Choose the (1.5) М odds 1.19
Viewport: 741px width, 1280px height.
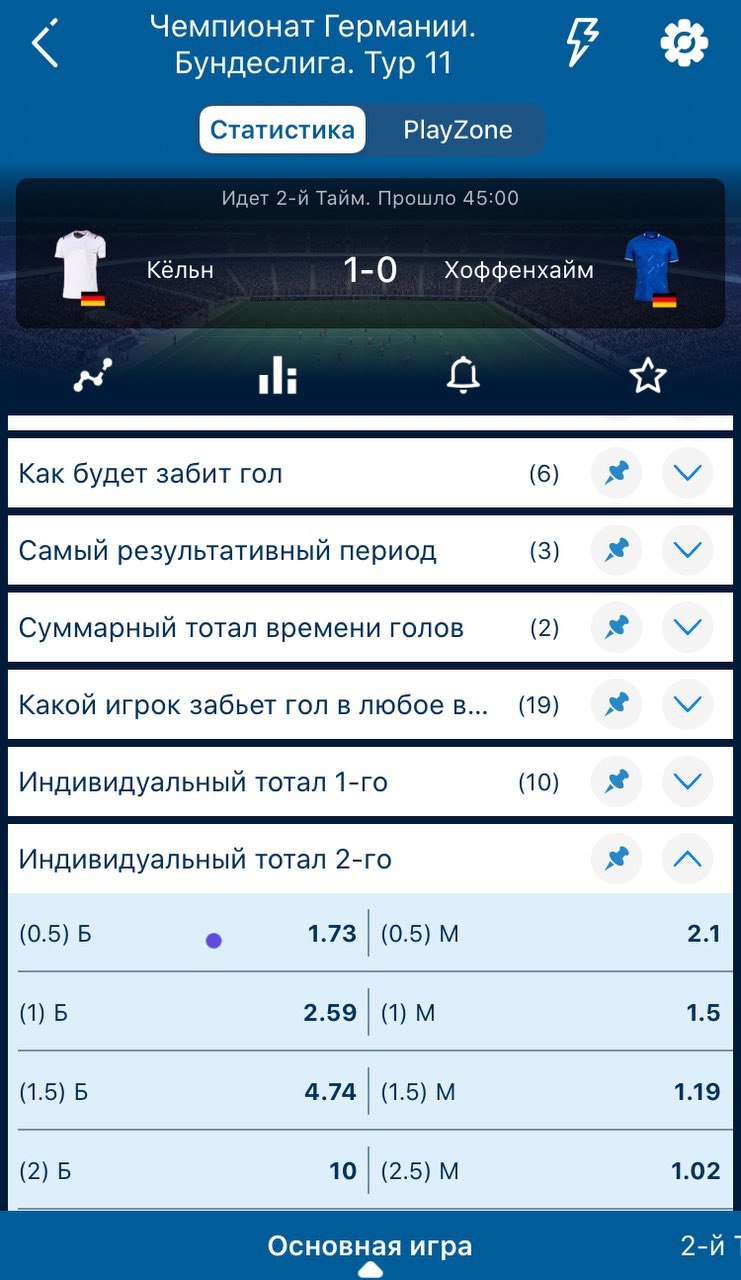coord(551,1091)
